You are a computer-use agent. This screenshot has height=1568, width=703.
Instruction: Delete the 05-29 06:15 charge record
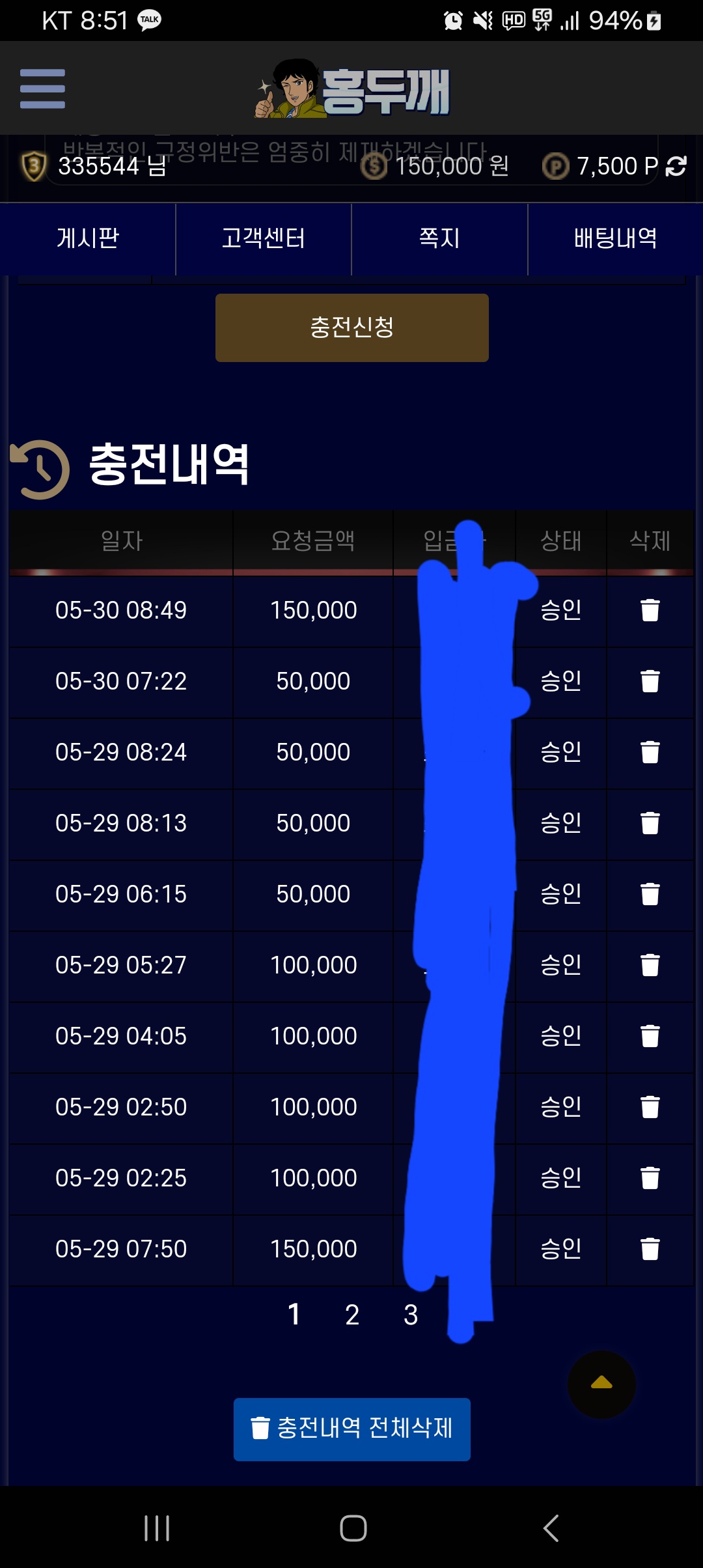tap(650, 895)
